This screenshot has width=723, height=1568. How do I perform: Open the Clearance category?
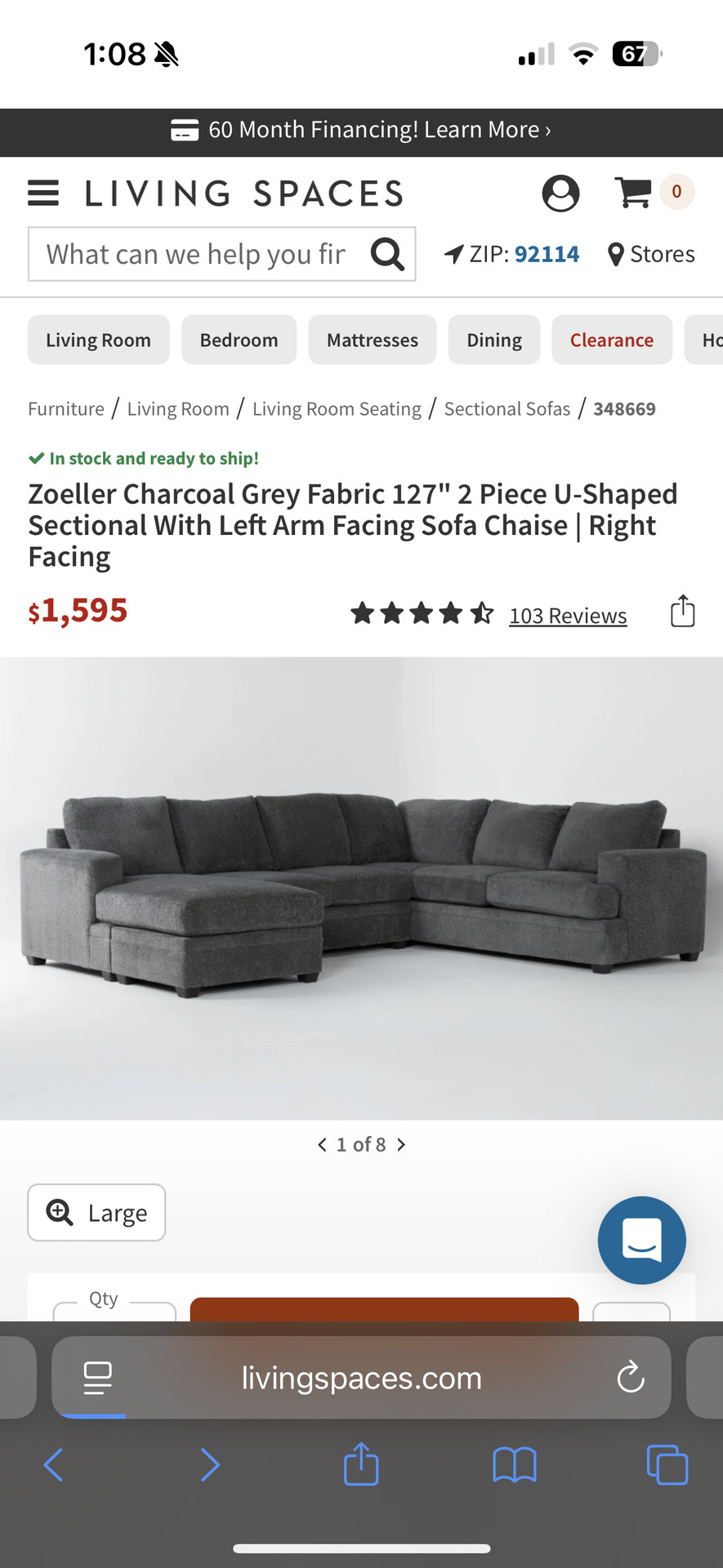click(612, 340)
